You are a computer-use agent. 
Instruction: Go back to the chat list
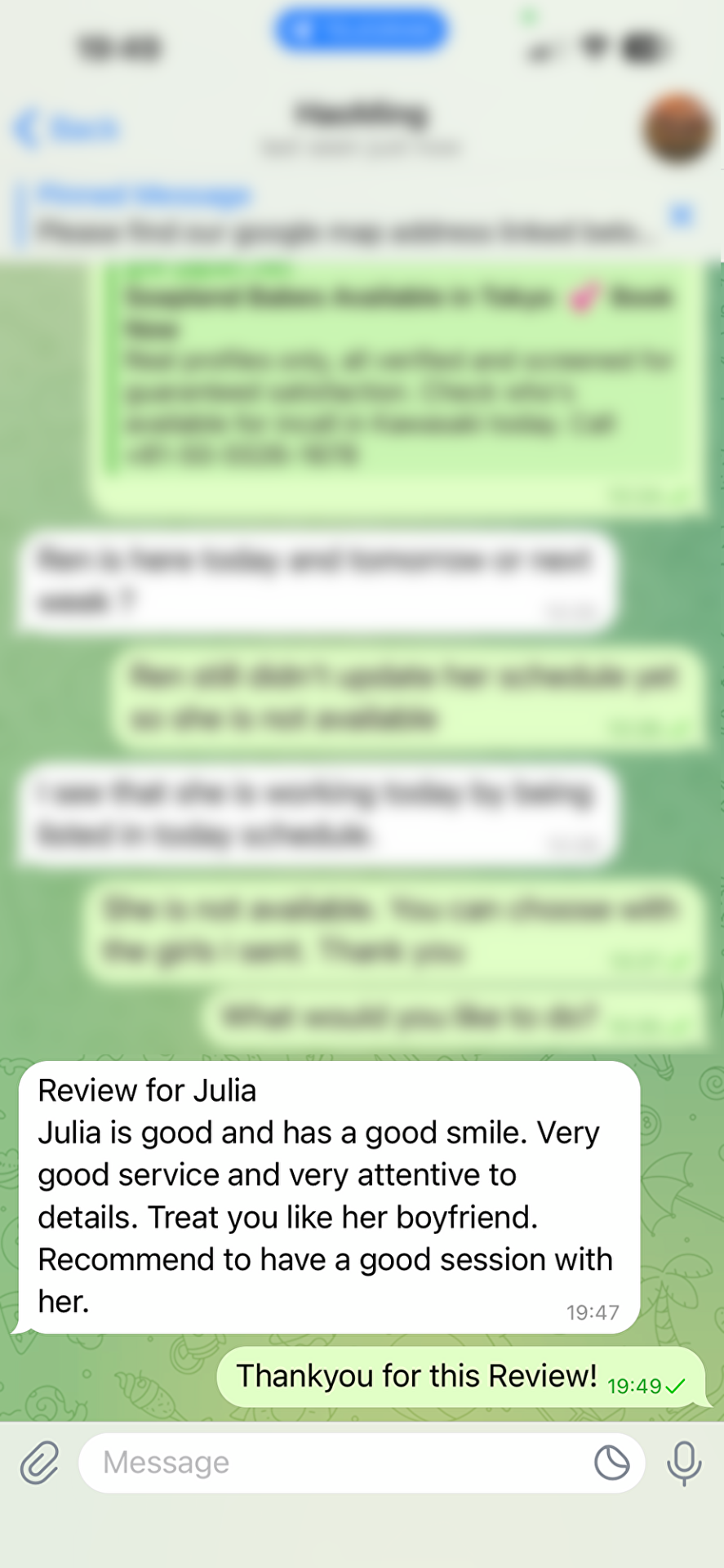click(x=67, y=129)
